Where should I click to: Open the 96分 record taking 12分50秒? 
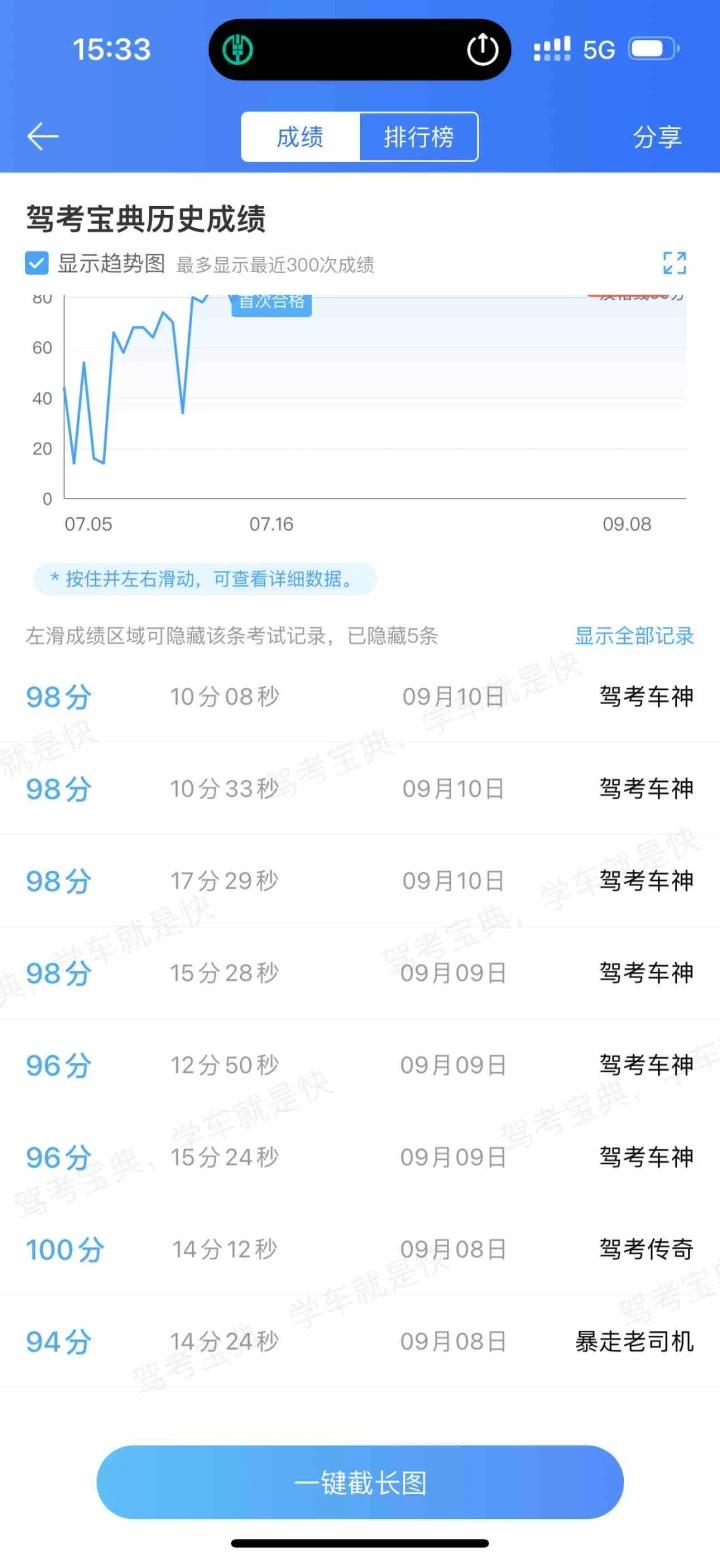pyautogui.click(x=360, y=1065)
